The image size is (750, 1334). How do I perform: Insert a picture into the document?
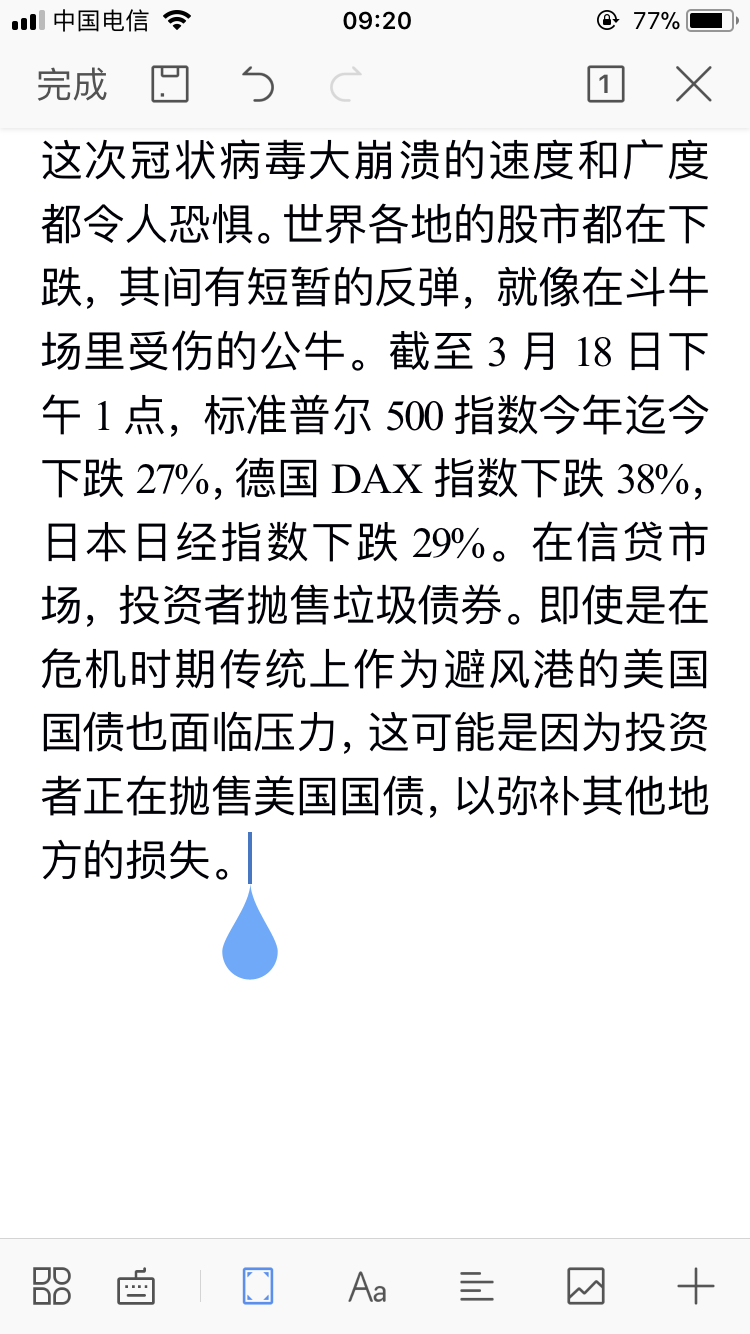586,1286
